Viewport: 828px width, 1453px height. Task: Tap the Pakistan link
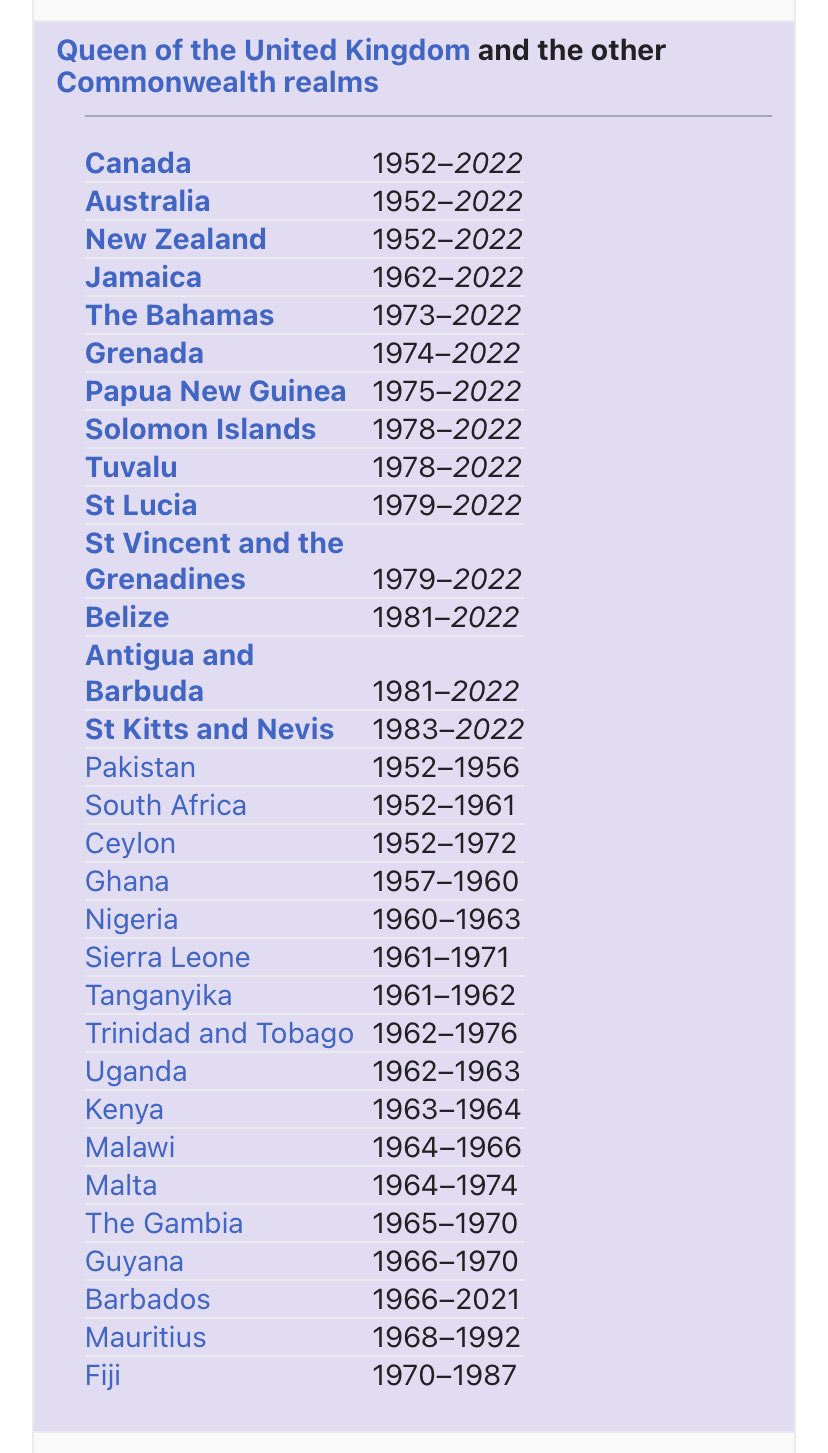click(140, 767)
